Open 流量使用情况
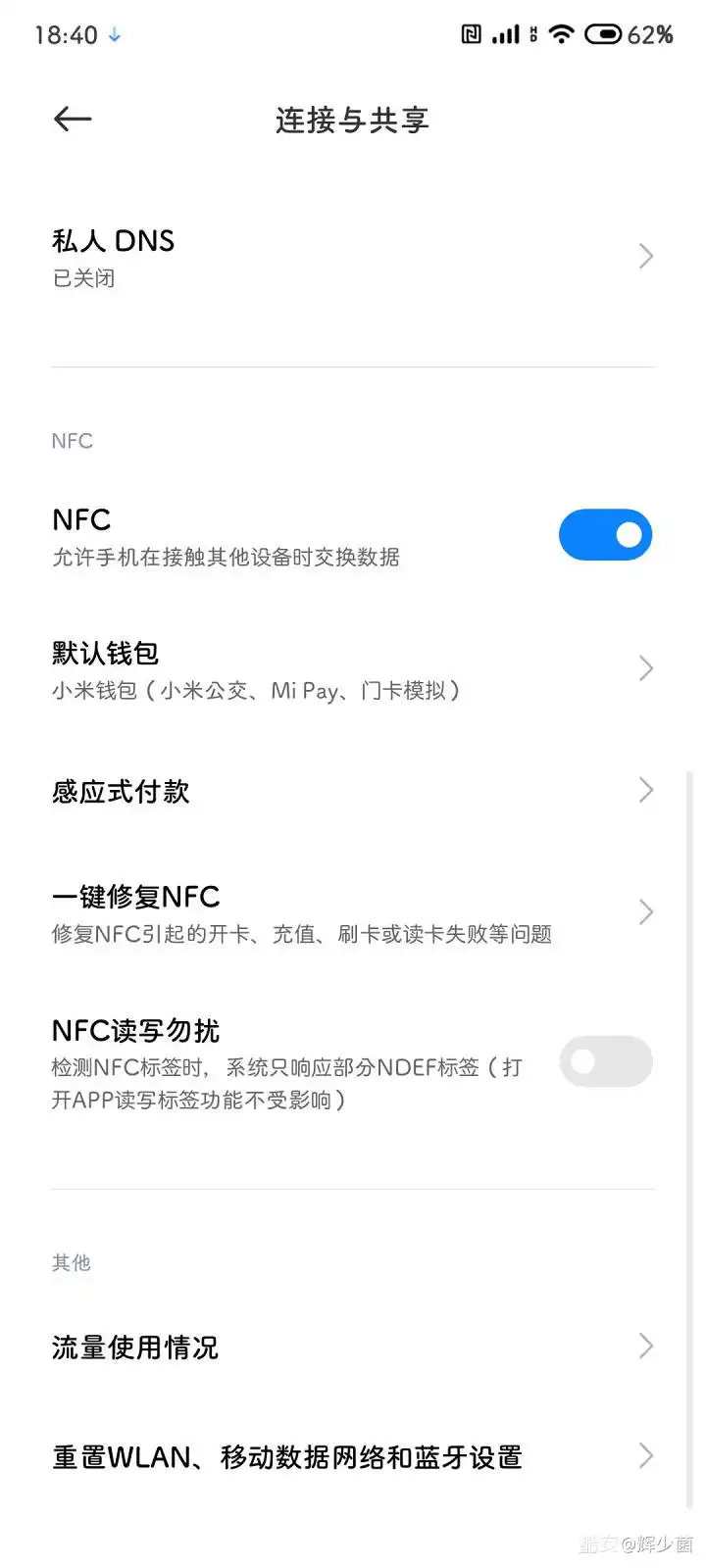The height and width of the screenshot is (1568, 706). [353, 1347]
